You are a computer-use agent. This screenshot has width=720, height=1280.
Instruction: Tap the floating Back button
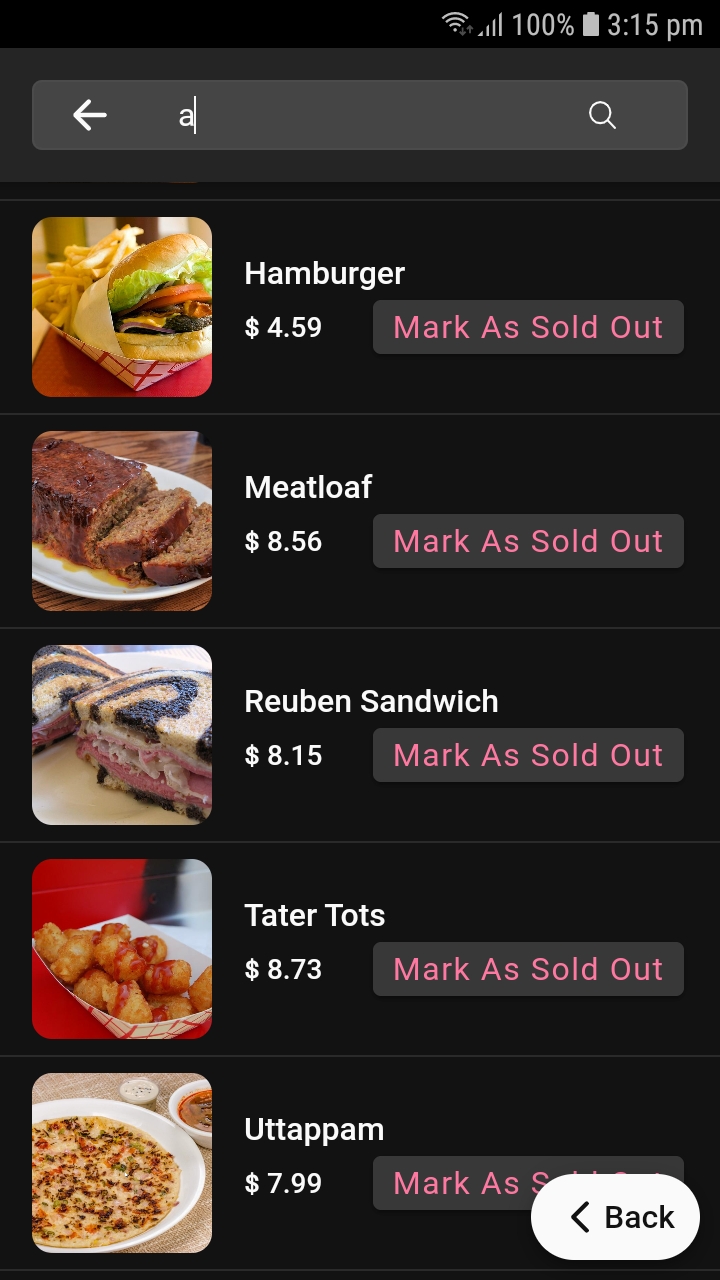[615, 1217]
